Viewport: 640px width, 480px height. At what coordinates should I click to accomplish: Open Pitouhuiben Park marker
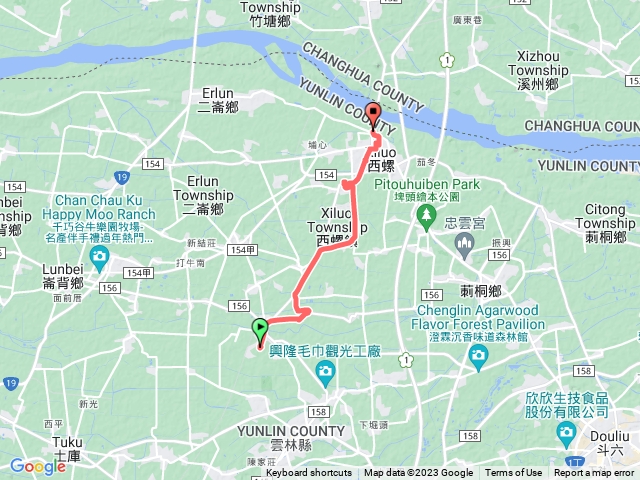coord(429,216)
